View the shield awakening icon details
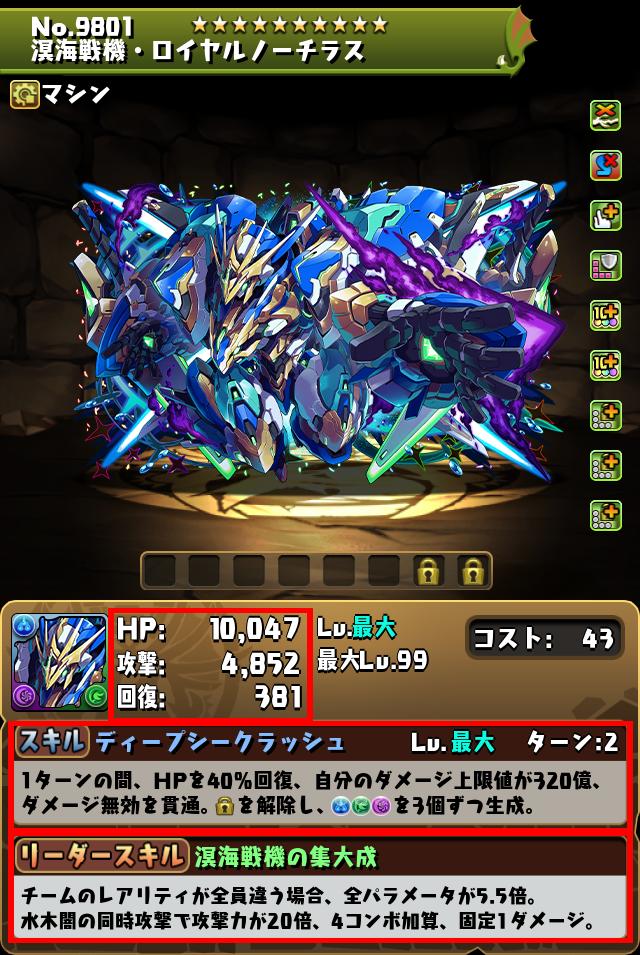Image resolution: width=640 pixels, height=955 pixels. (606, 265)
